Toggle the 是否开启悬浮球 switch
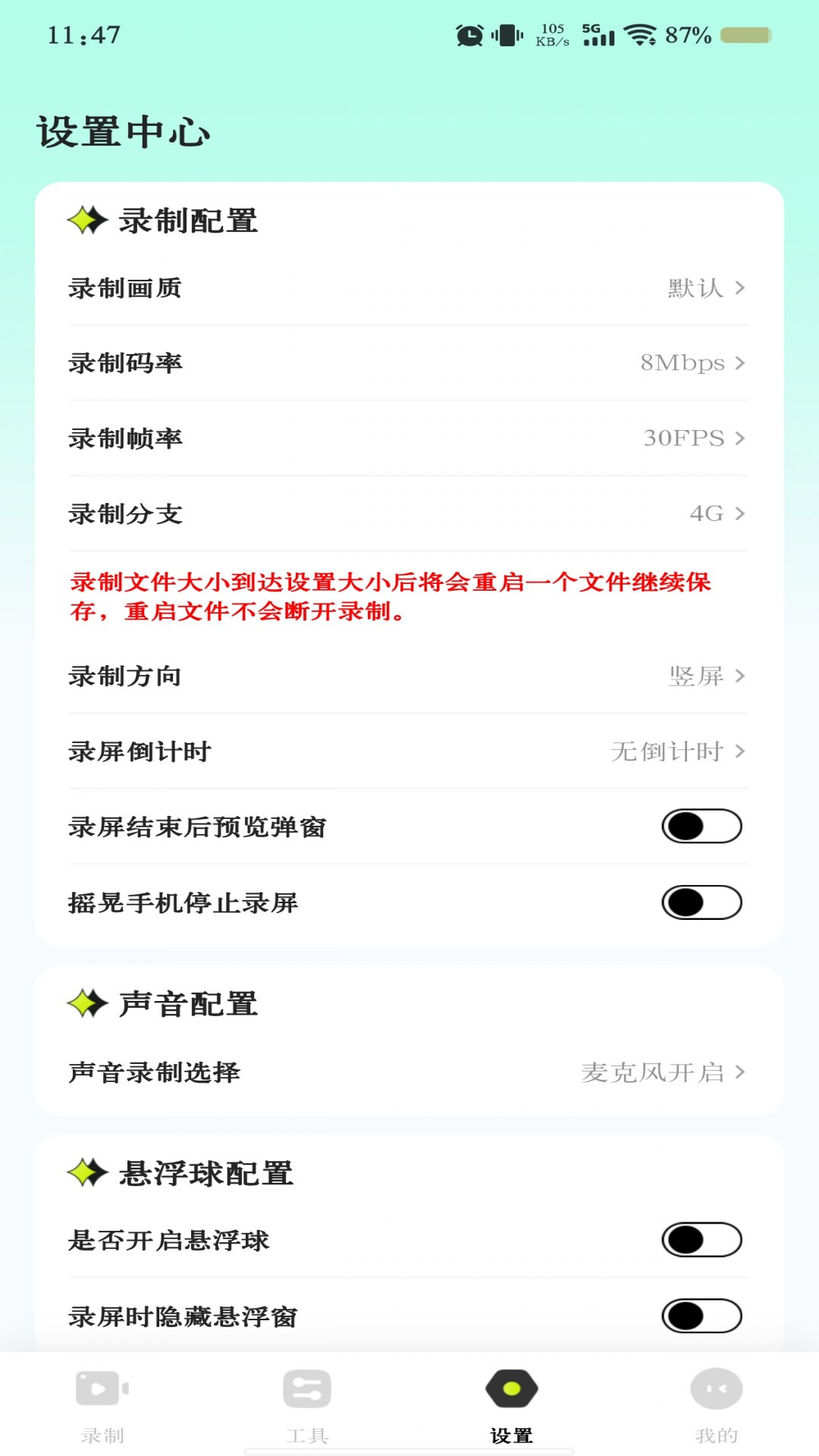This screenshot has width=819, height=1456. [701, 1240]
